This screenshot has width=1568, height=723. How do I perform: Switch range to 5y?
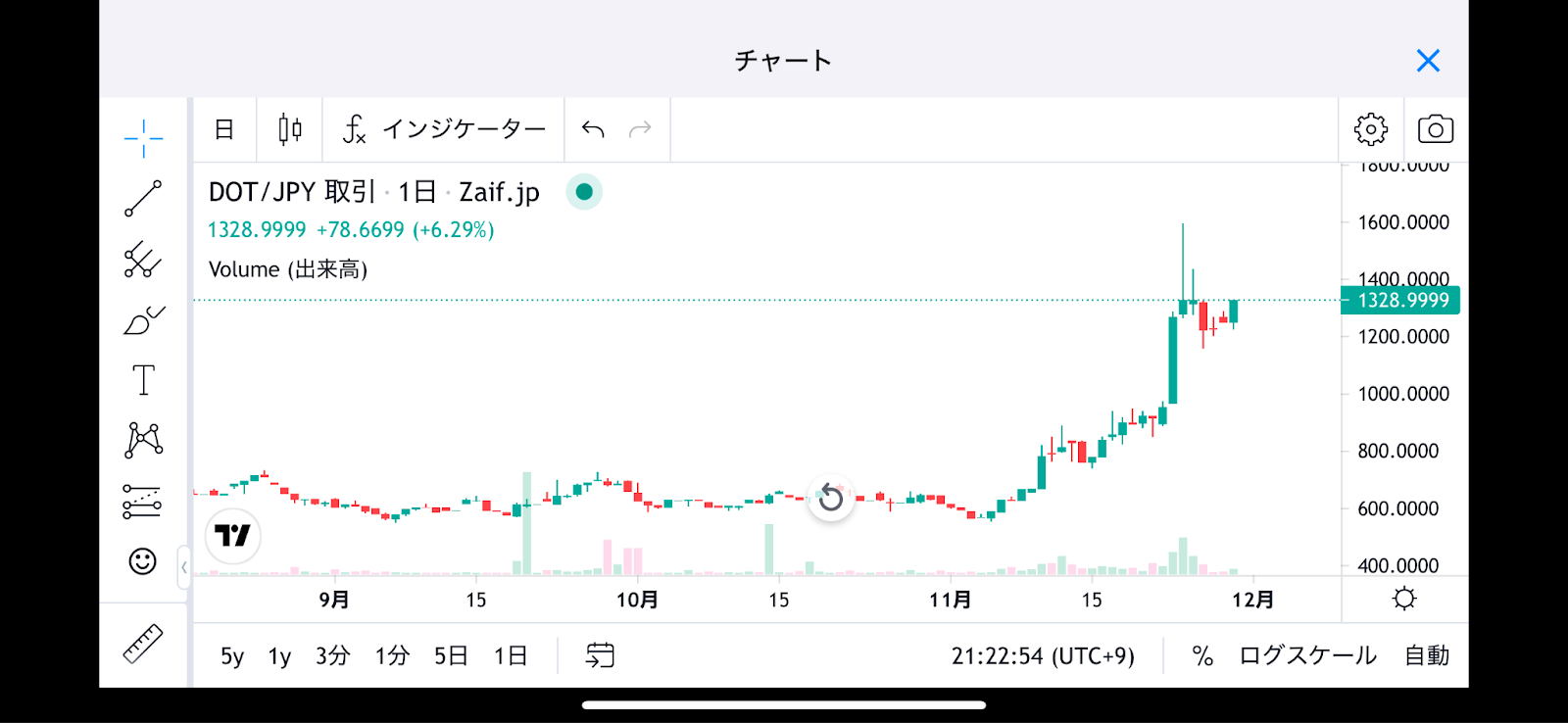pos(232,656)
